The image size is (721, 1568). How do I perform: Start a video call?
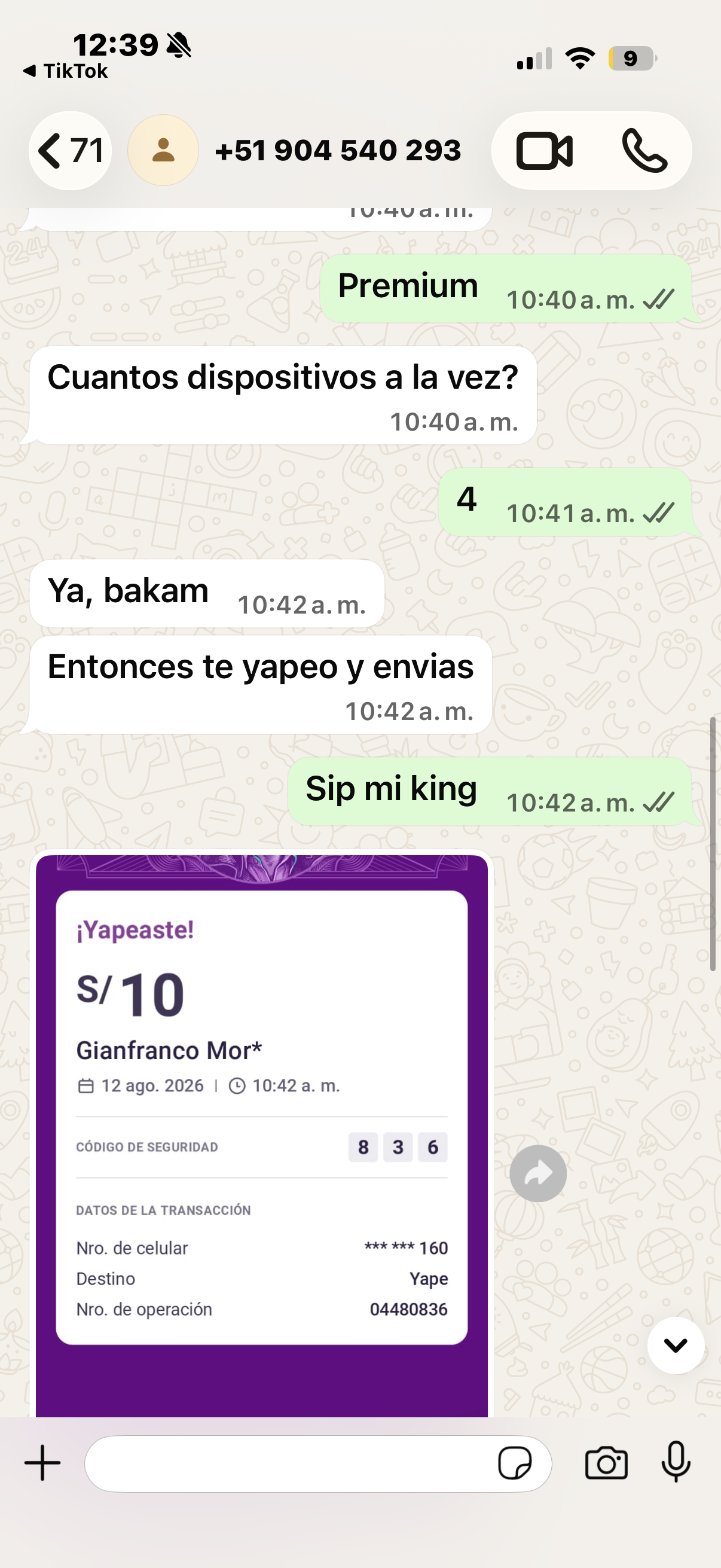coord(544,151)
